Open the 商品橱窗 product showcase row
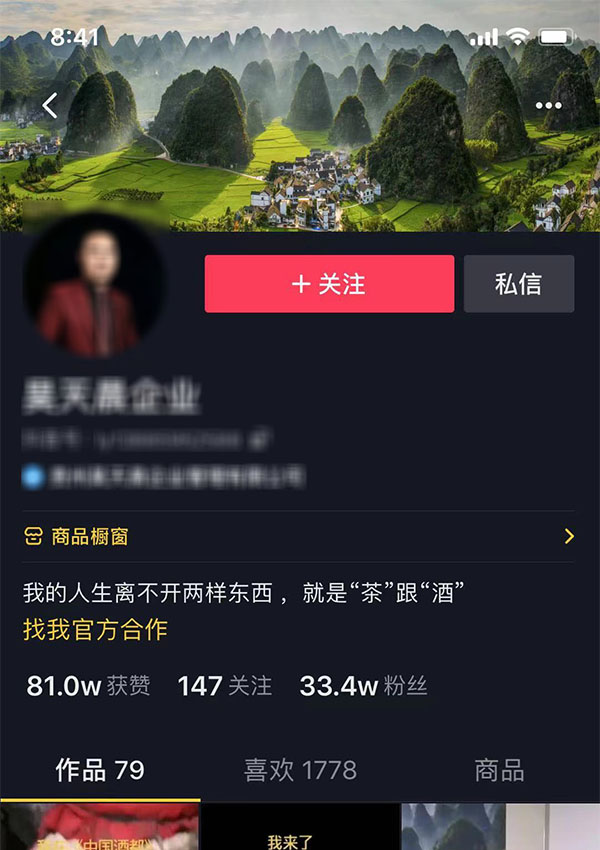 (x=298, y=537)
